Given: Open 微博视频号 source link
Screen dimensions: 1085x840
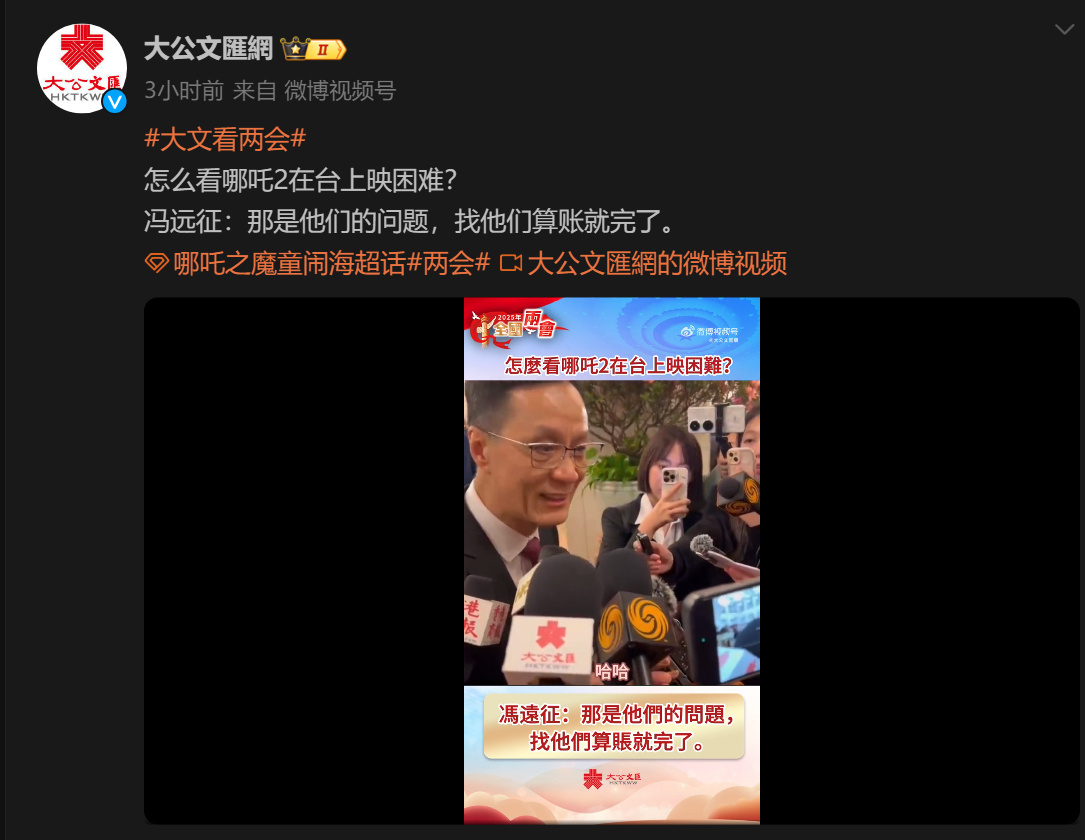Looking at the screenshot, I should [340, 91].
